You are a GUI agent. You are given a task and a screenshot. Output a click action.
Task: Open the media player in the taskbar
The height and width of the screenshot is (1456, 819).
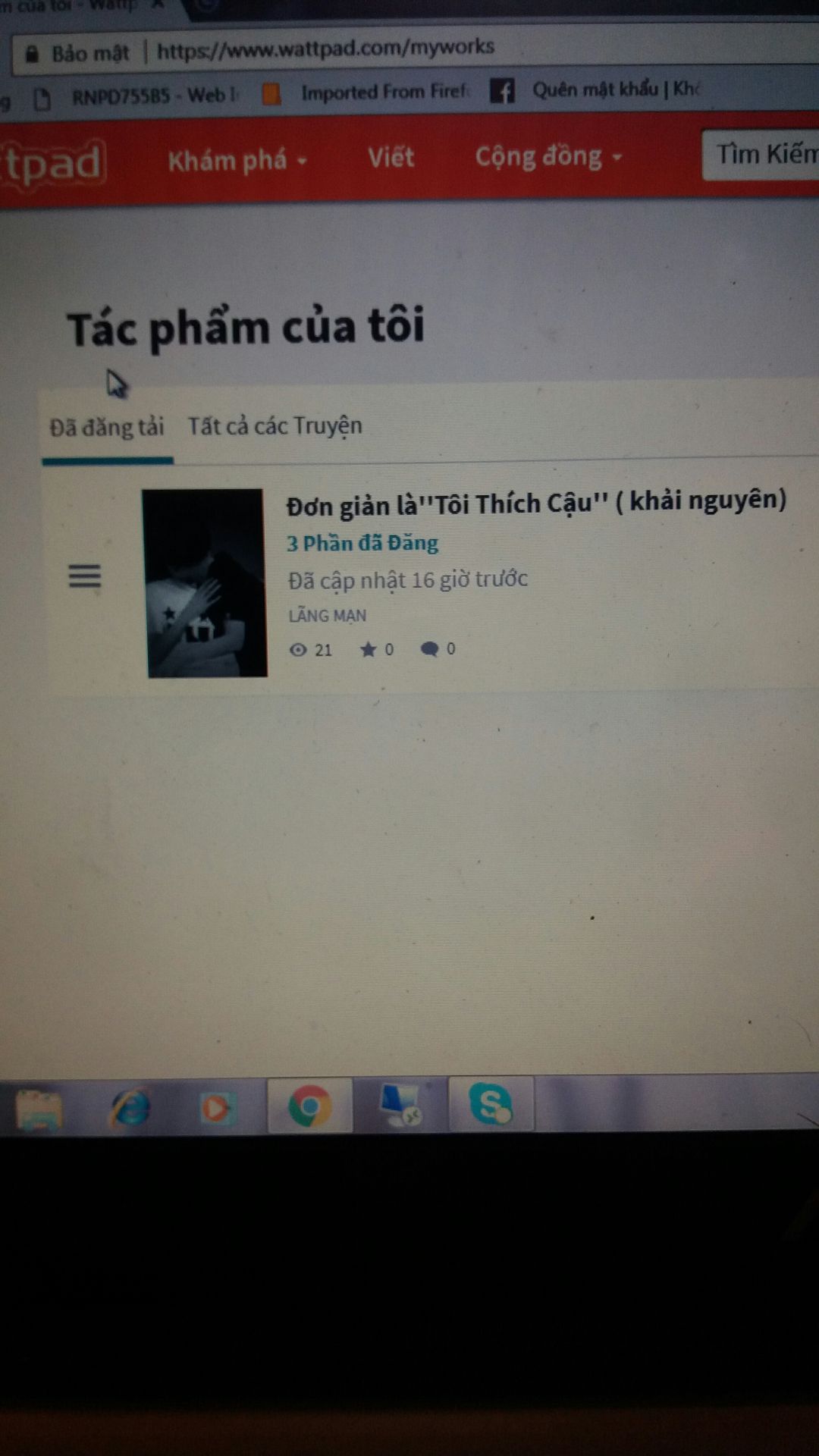(x=217, y=1109)
